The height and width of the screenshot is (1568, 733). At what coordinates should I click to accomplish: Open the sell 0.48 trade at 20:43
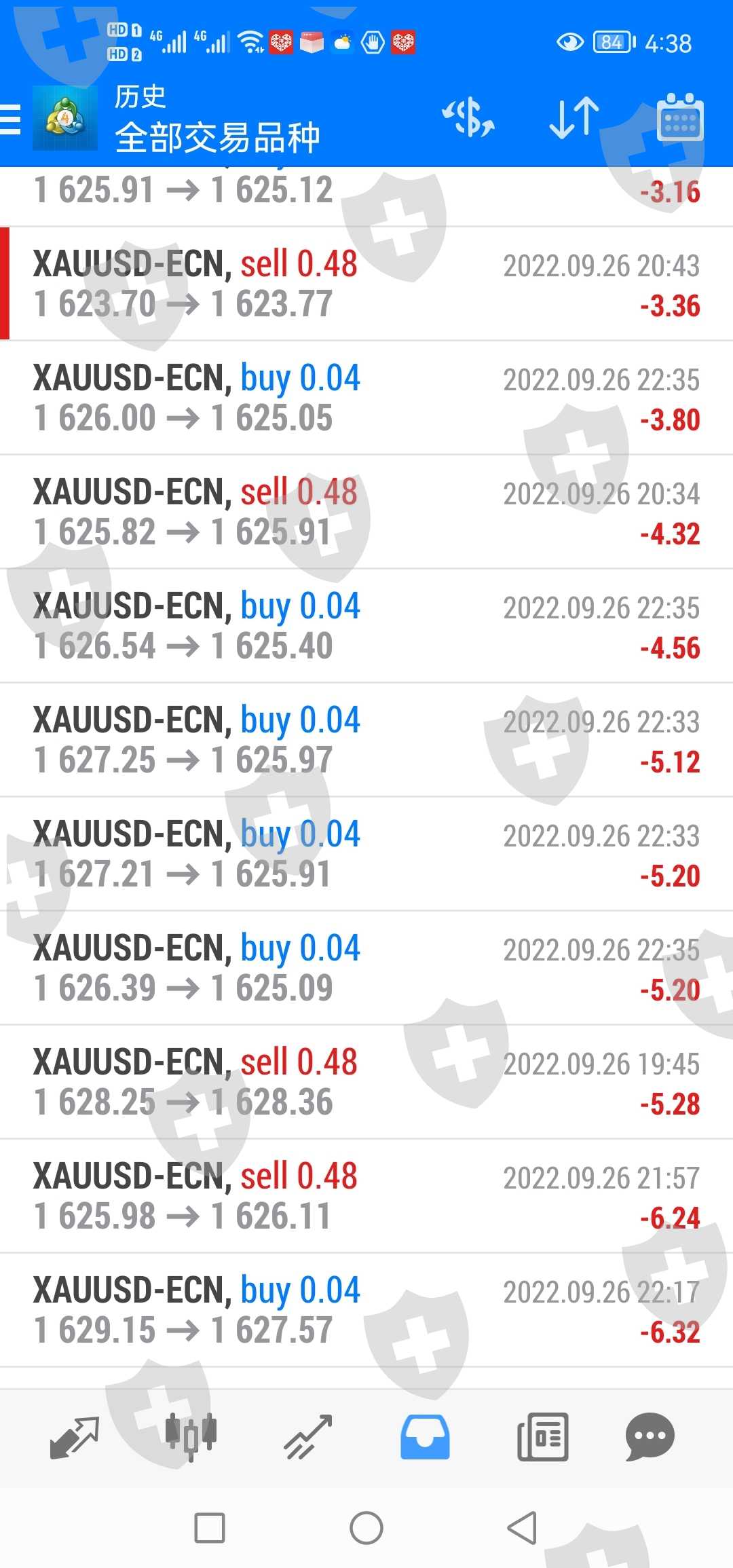tap(366, 284)
